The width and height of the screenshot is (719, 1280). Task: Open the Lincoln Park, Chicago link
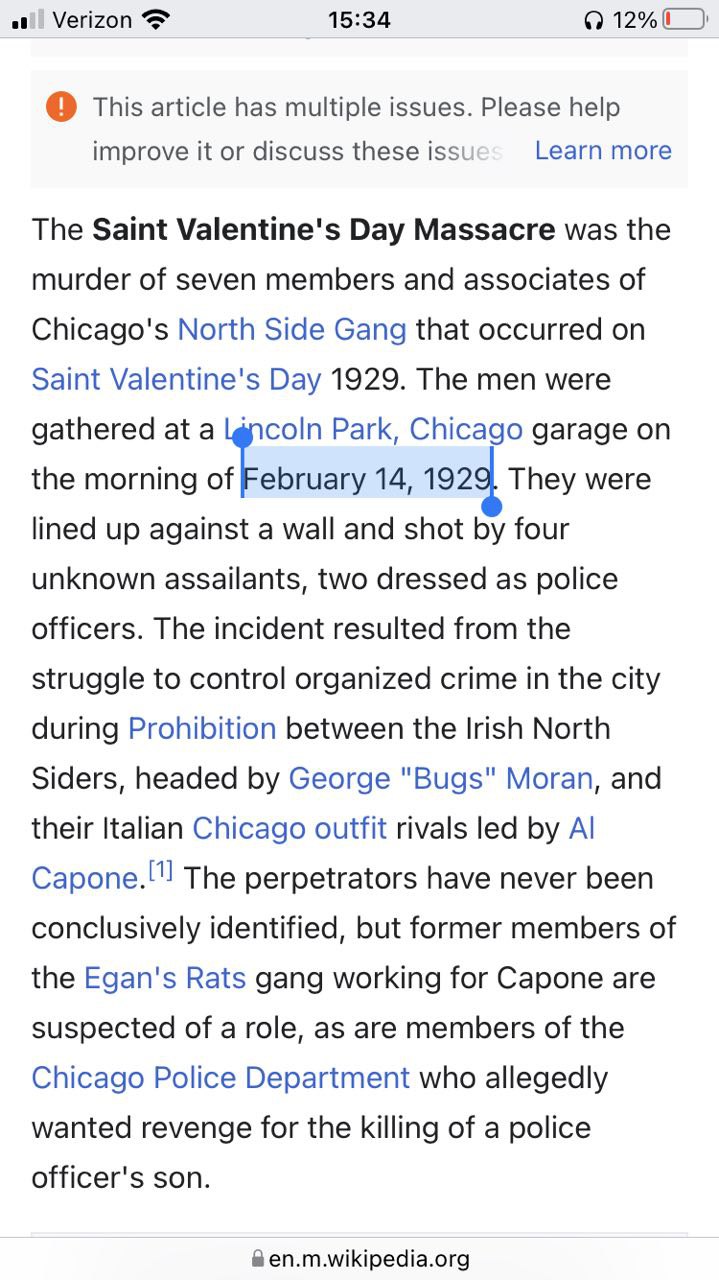pos(373,429)
